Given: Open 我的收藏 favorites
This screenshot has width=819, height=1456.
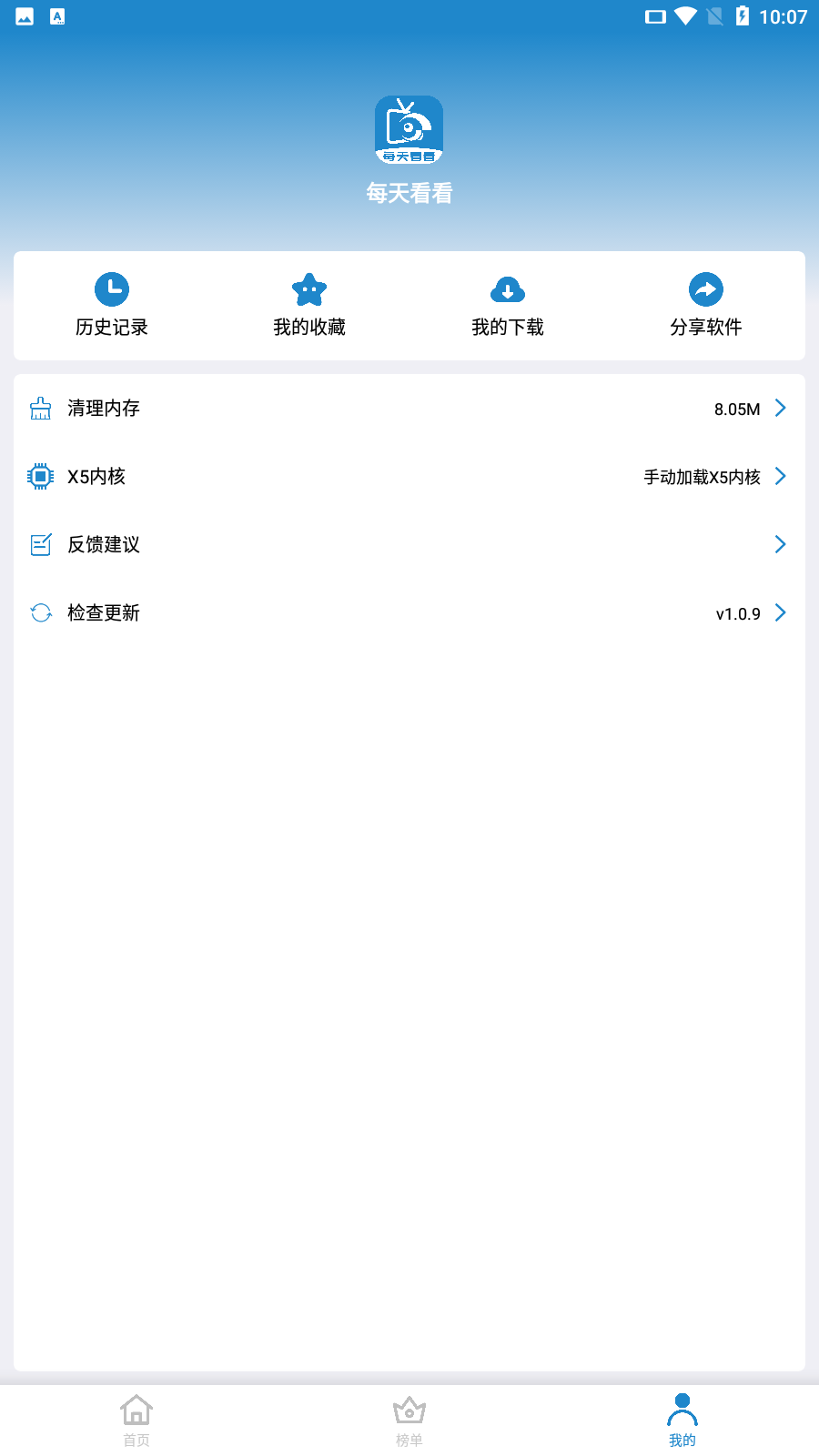Looking at the screenshot, I should (309, 306).
